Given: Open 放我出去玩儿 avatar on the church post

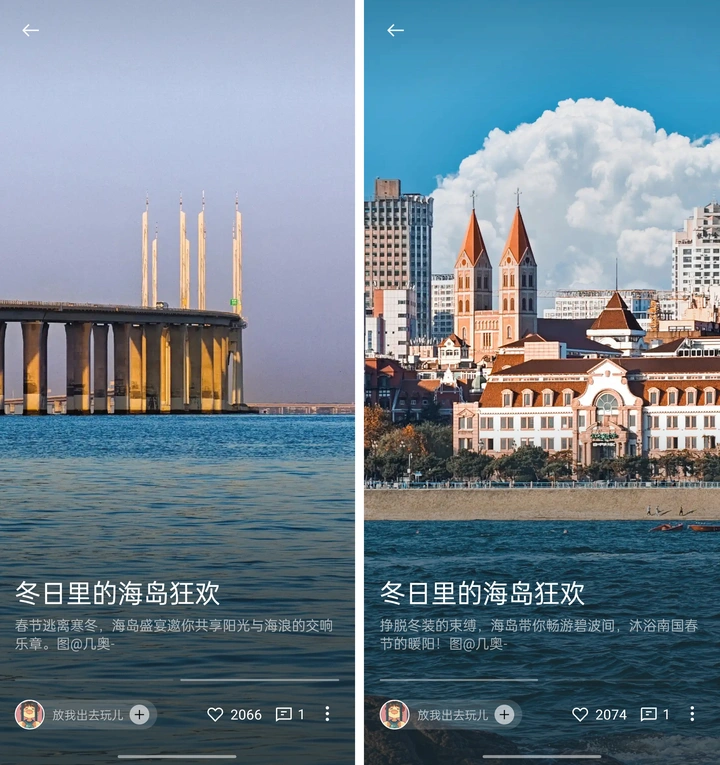Looking at the screenshot, I should coord(395,714).
